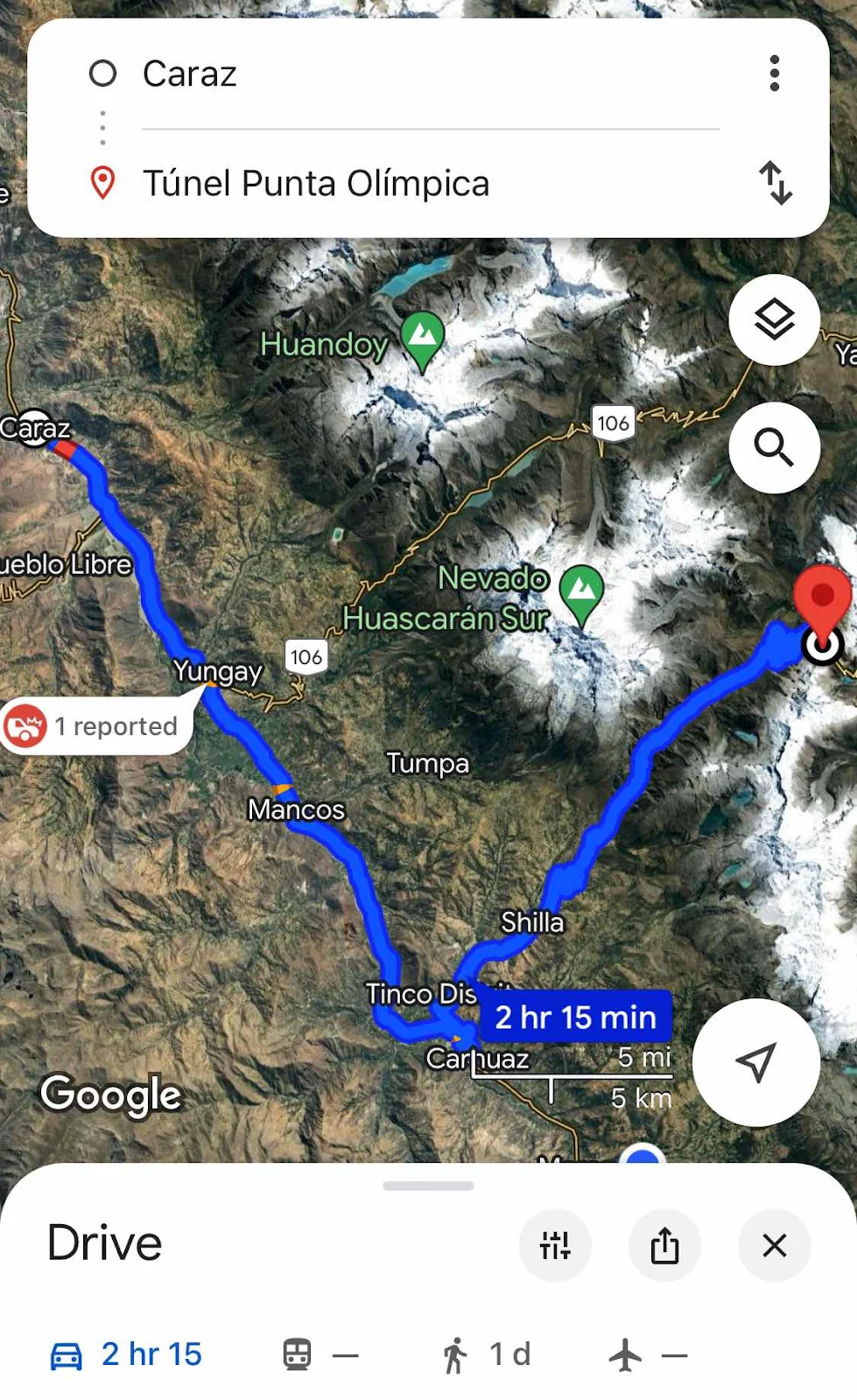Search along the route
The height and width of the screenshot is (1400, 857).
(x=774, y=447)
